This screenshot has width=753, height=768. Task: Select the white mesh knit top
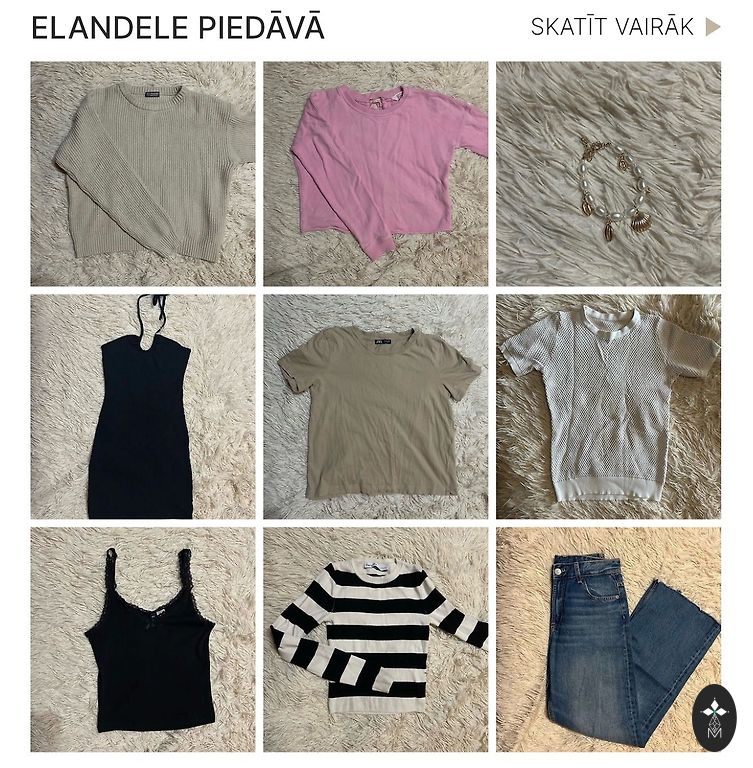click(x=608, y=406)
